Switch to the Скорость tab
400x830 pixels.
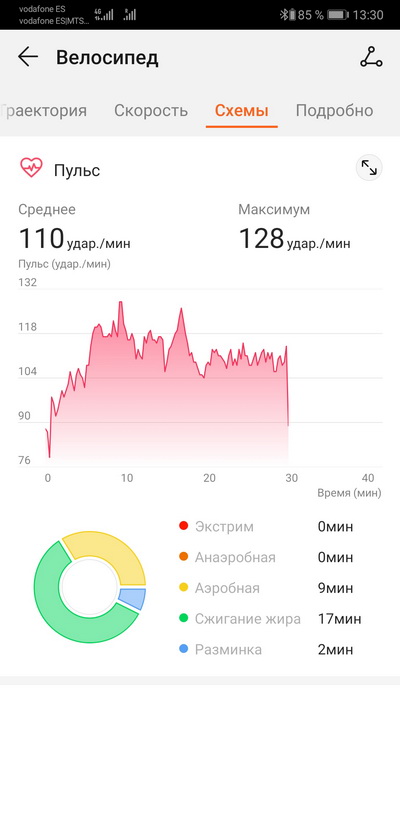[x=151, y=111]
